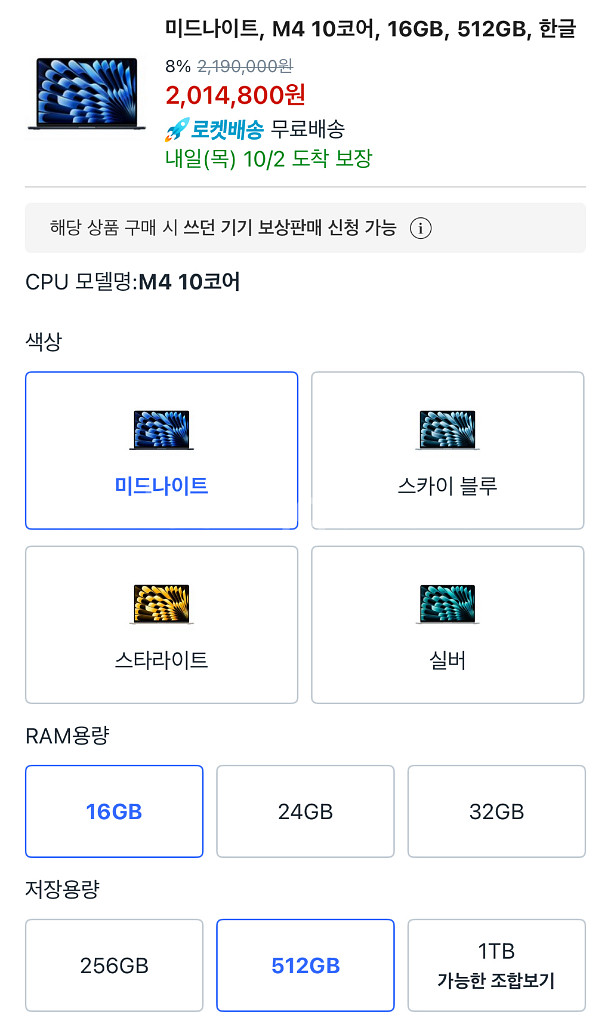View available 1TB storage combinations
Screen dimensions: 611x1024
(496, 965)
